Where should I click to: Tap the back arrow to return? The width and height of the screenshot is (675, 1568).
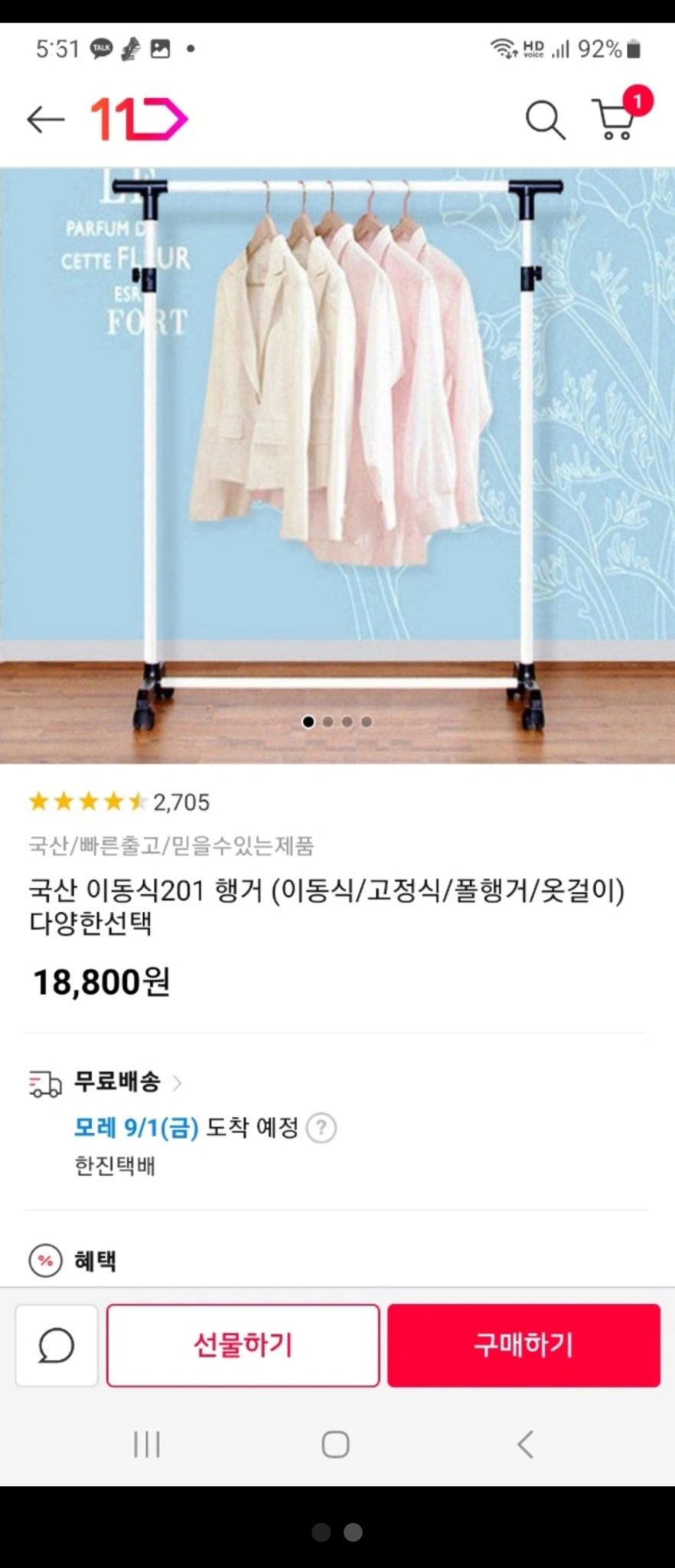tap(44, 119)
